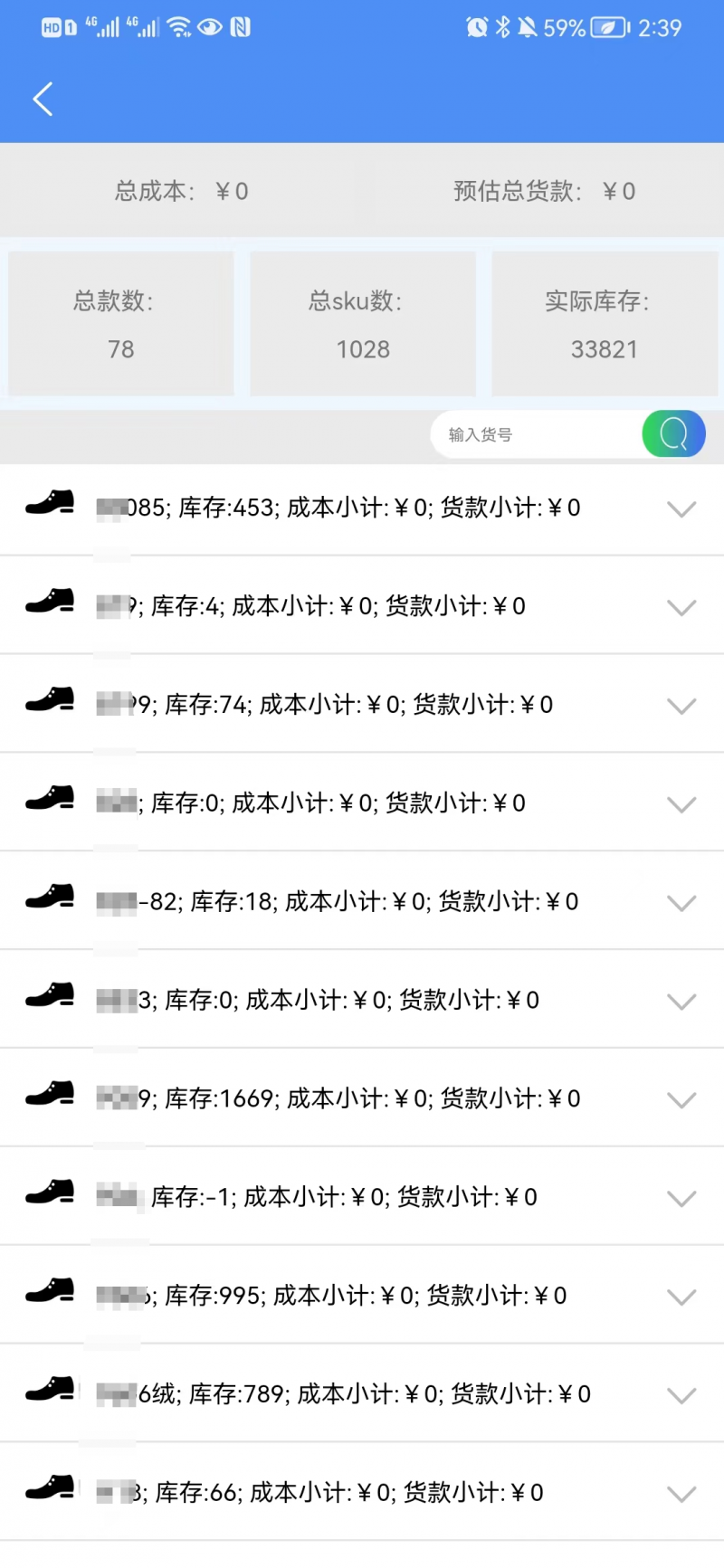Expand the row with 库存:18
This screenshot has height=1568, width=724.
click(x=681, y=904)
